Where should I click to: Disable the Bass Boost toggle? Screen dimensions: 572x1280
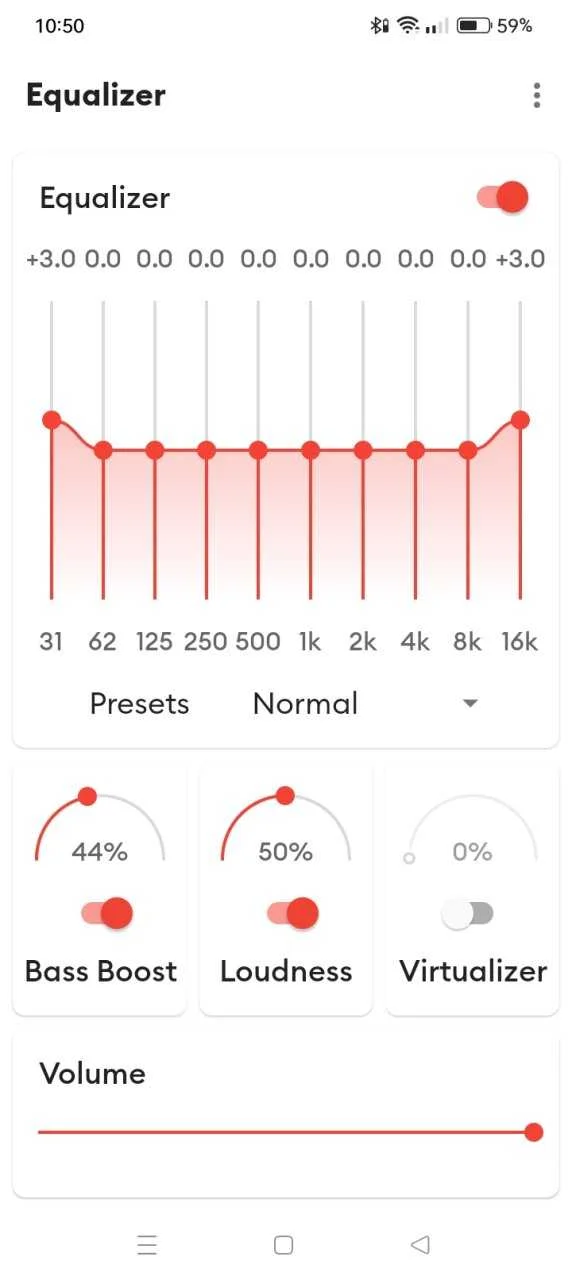[x=107, y=913]
